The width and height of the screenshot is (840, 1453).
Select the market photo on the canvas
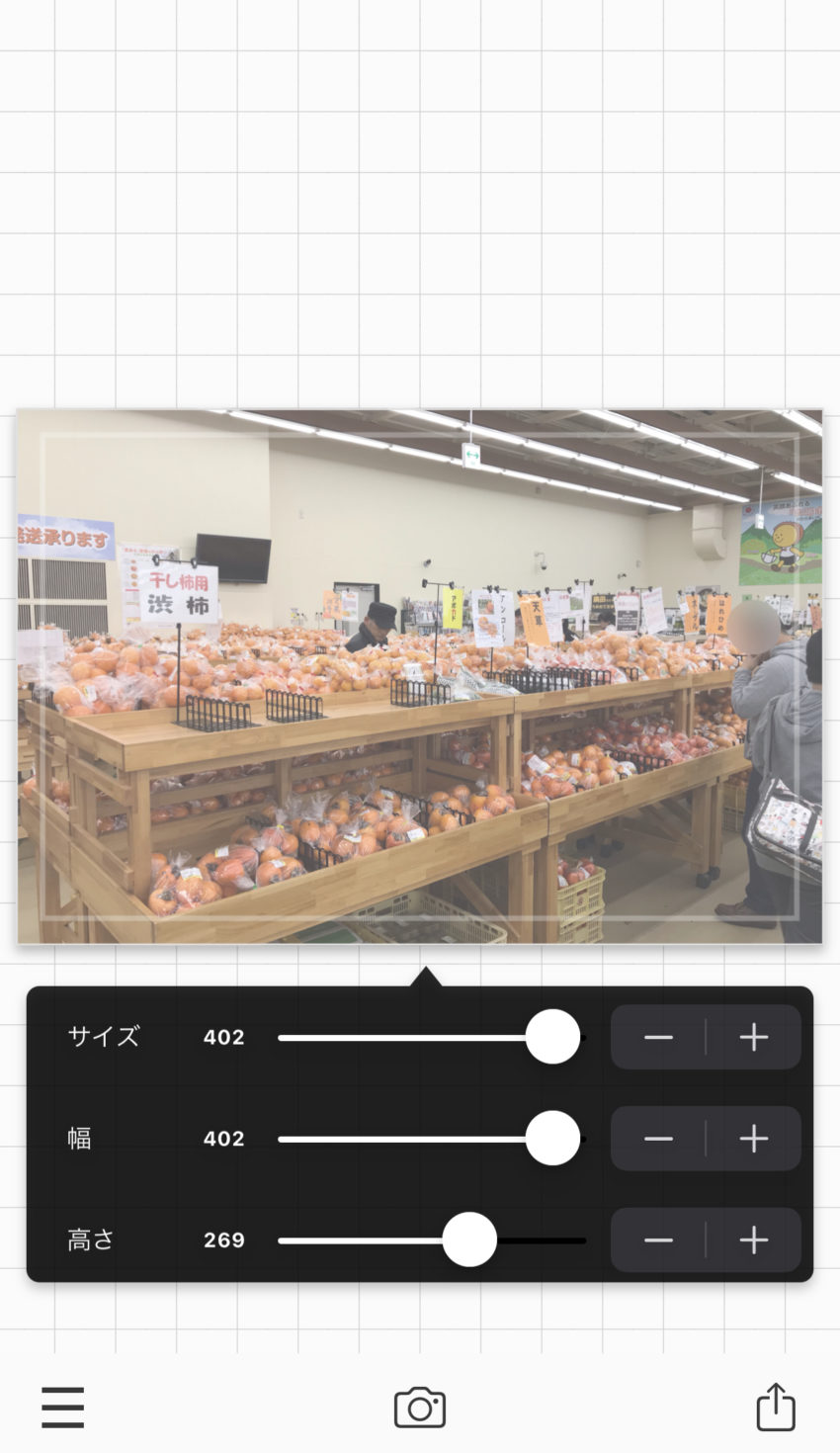pyautogui.click(x=420, y=676)
